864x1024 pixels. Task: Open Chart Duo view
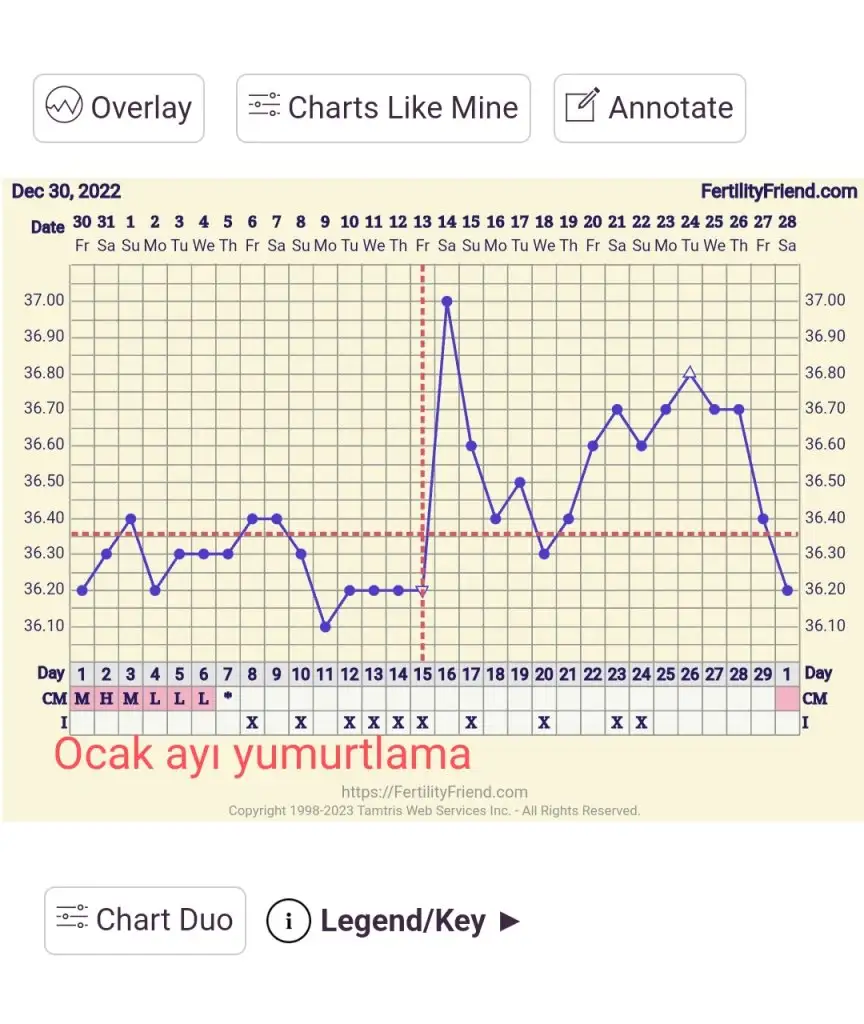[145, 920]
